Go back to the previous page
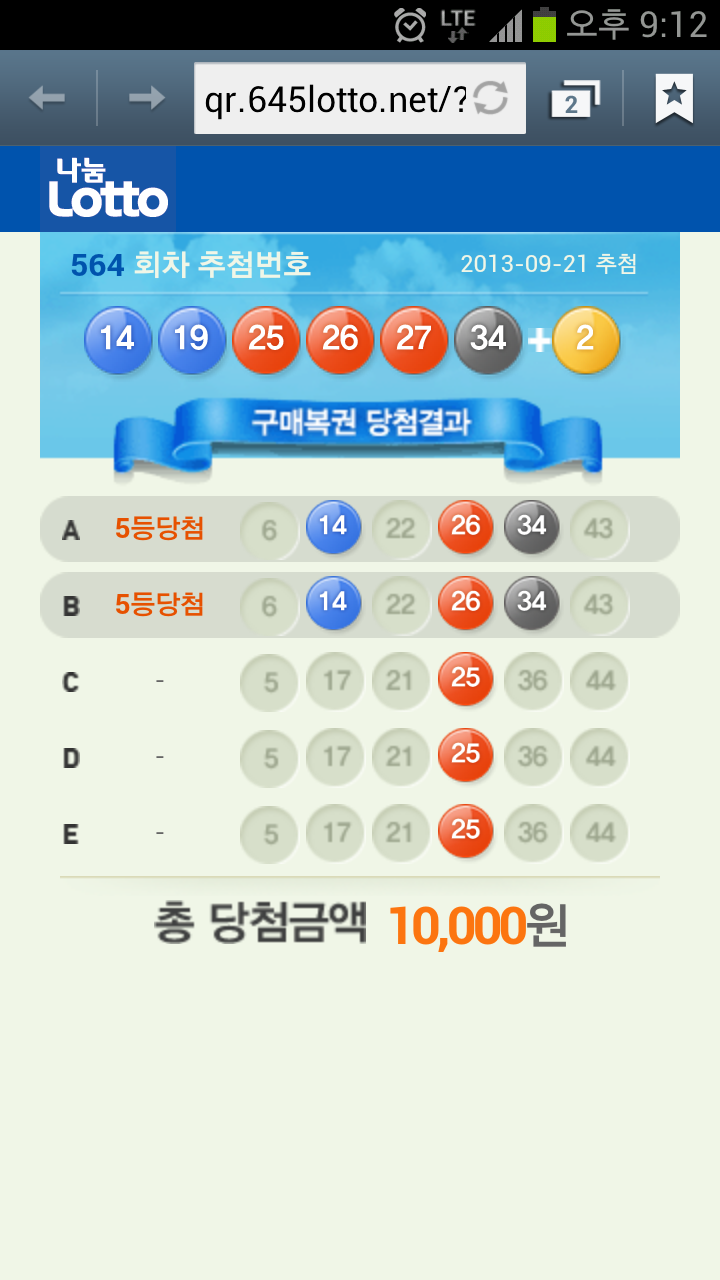The image size is (720, 1280). 47,98
